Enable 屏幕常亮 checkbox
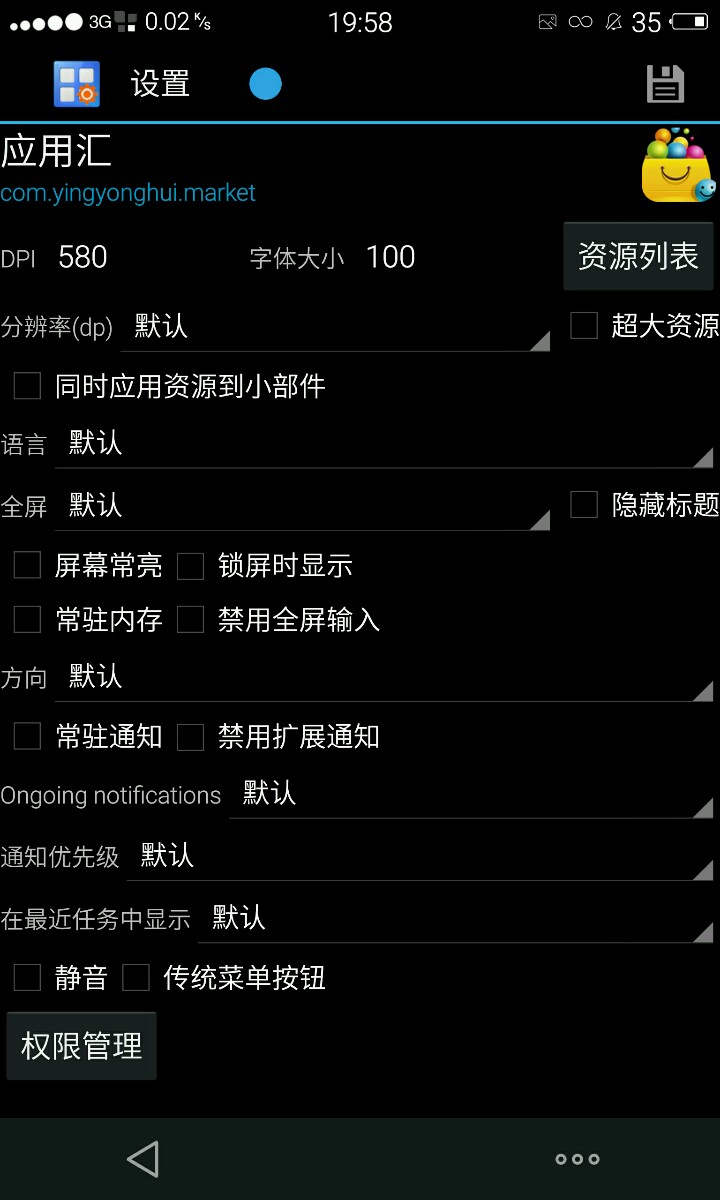This screenshot has height=1200, width=720. coord(27,566)
